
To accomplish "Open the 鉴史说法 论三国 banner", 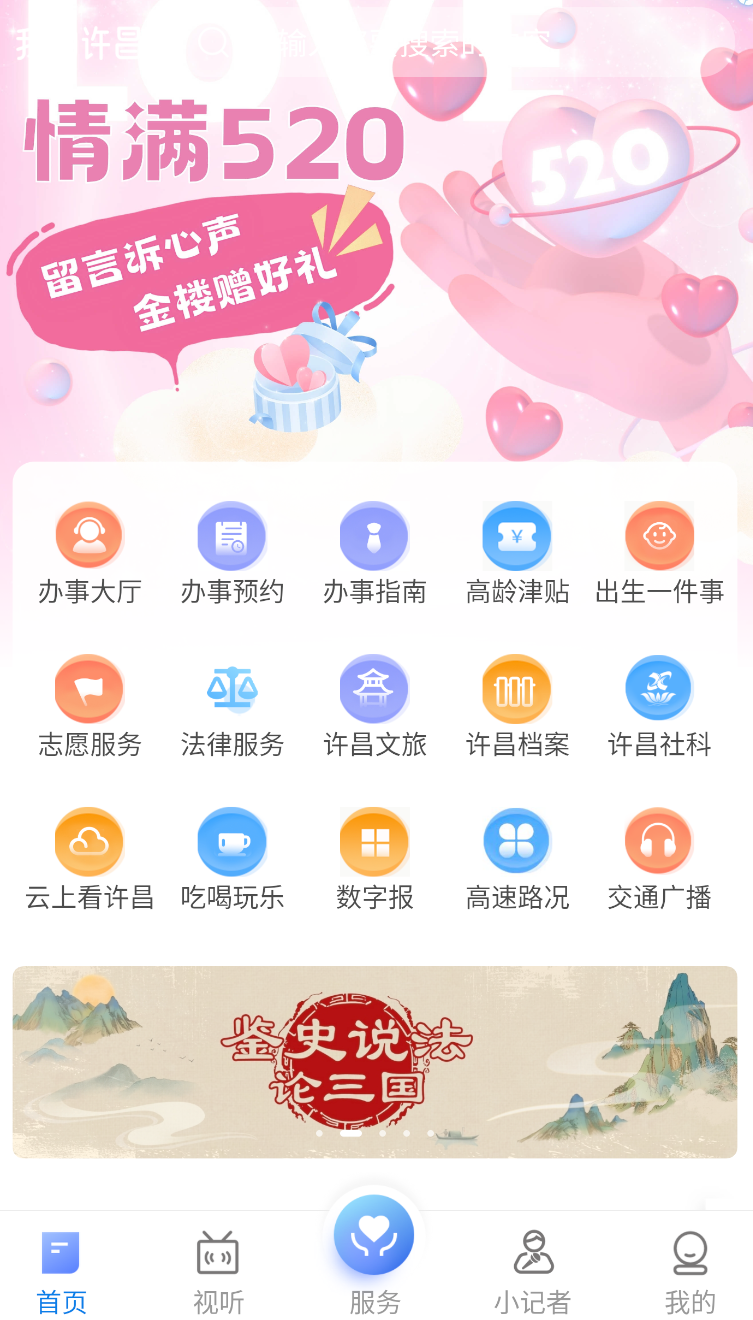I will (375, 1062).
